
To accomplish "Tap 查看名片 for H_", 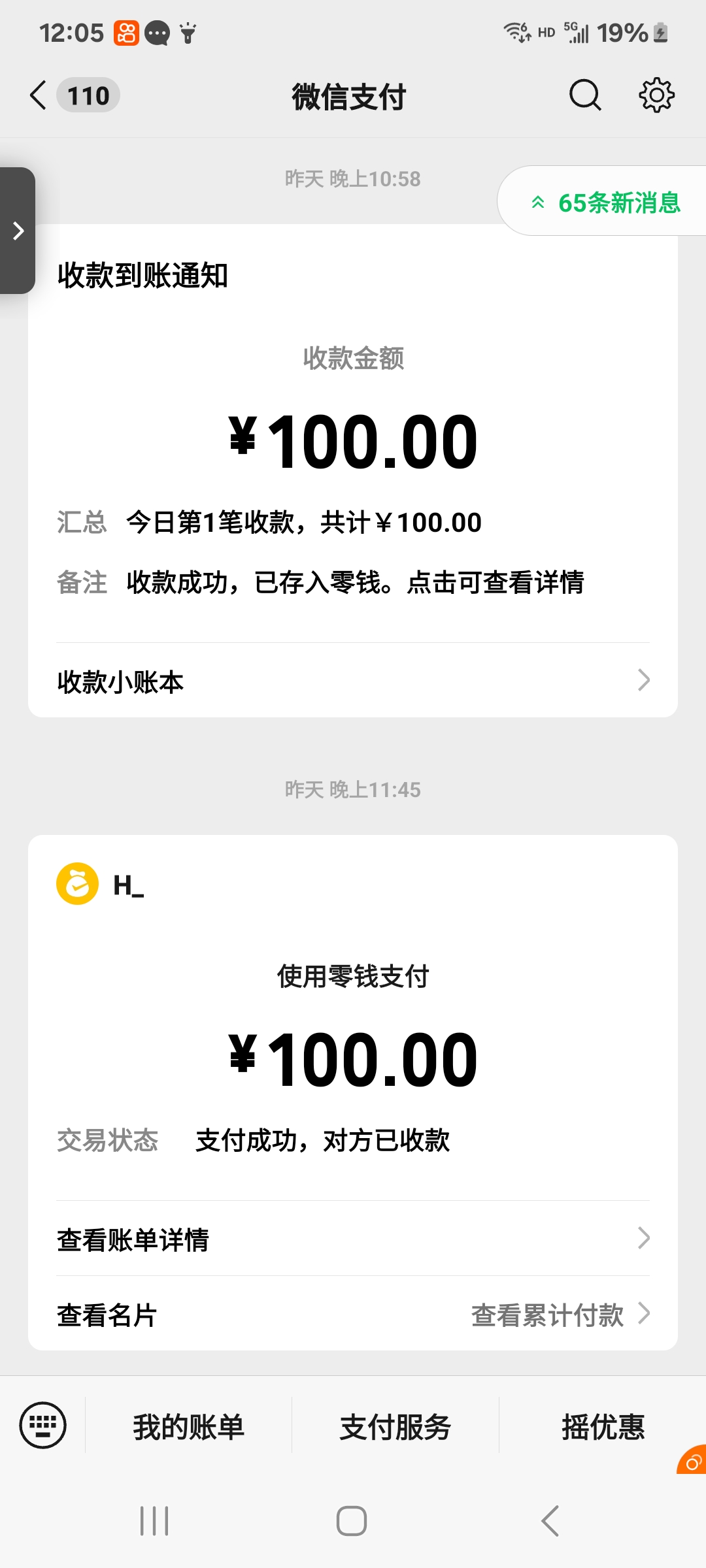I will click(x=107, y=1315).
